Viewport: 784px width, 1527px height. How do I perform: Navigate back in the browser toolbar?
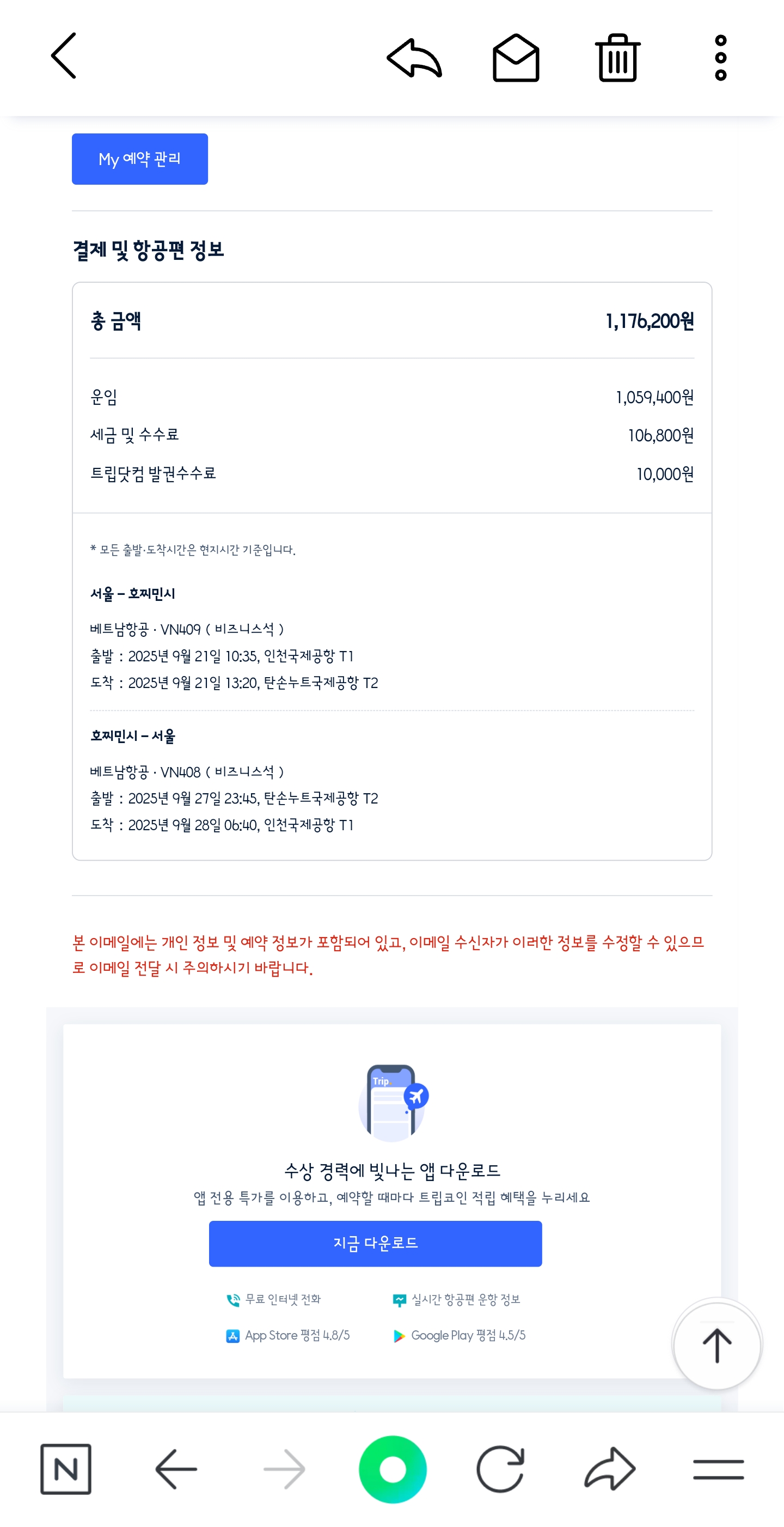click(176, 1469)
